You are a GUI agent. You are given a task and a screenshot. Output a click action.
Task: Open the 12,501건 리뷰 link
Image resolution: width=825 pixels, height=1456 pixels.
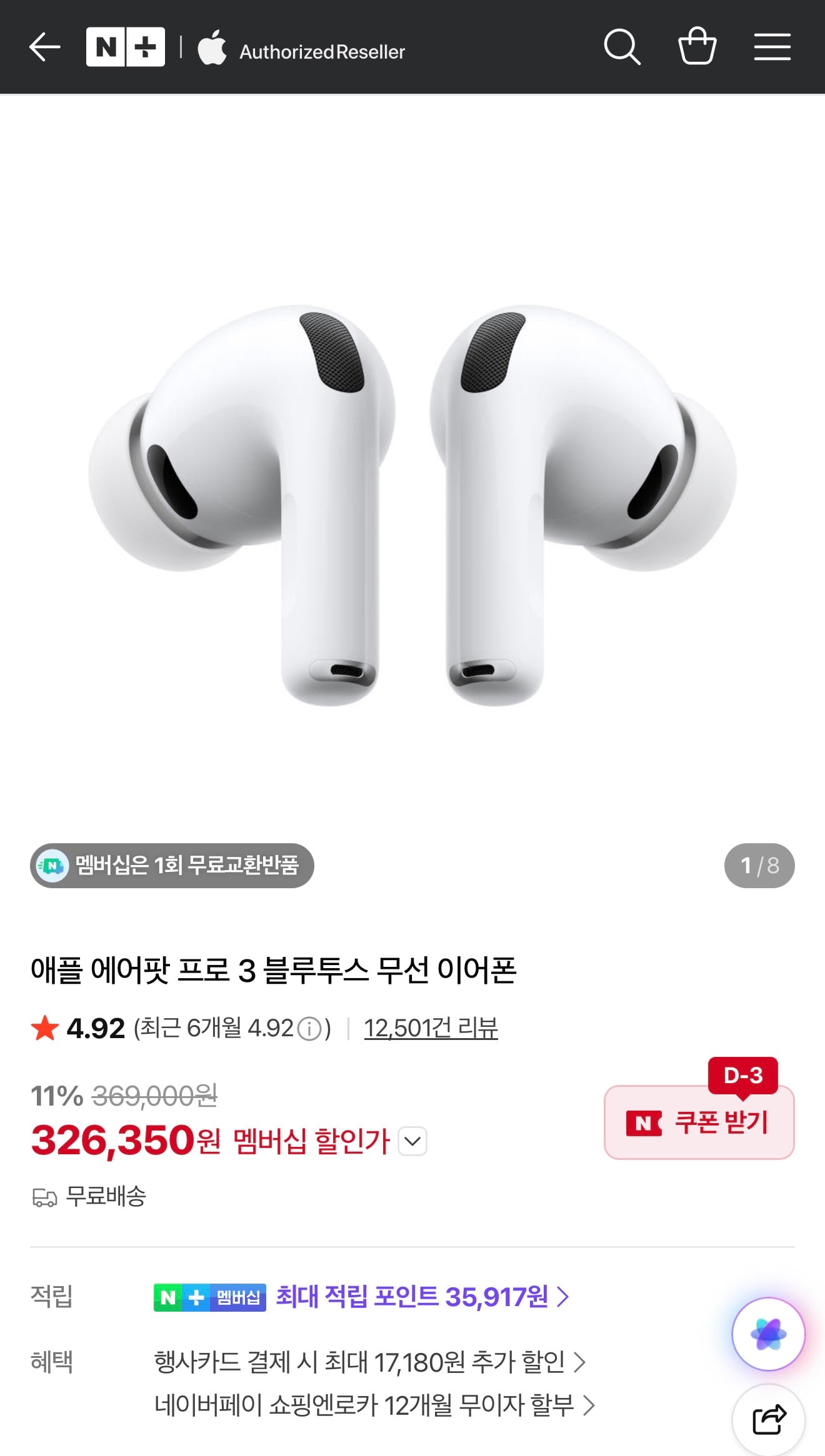(431, 1028)
